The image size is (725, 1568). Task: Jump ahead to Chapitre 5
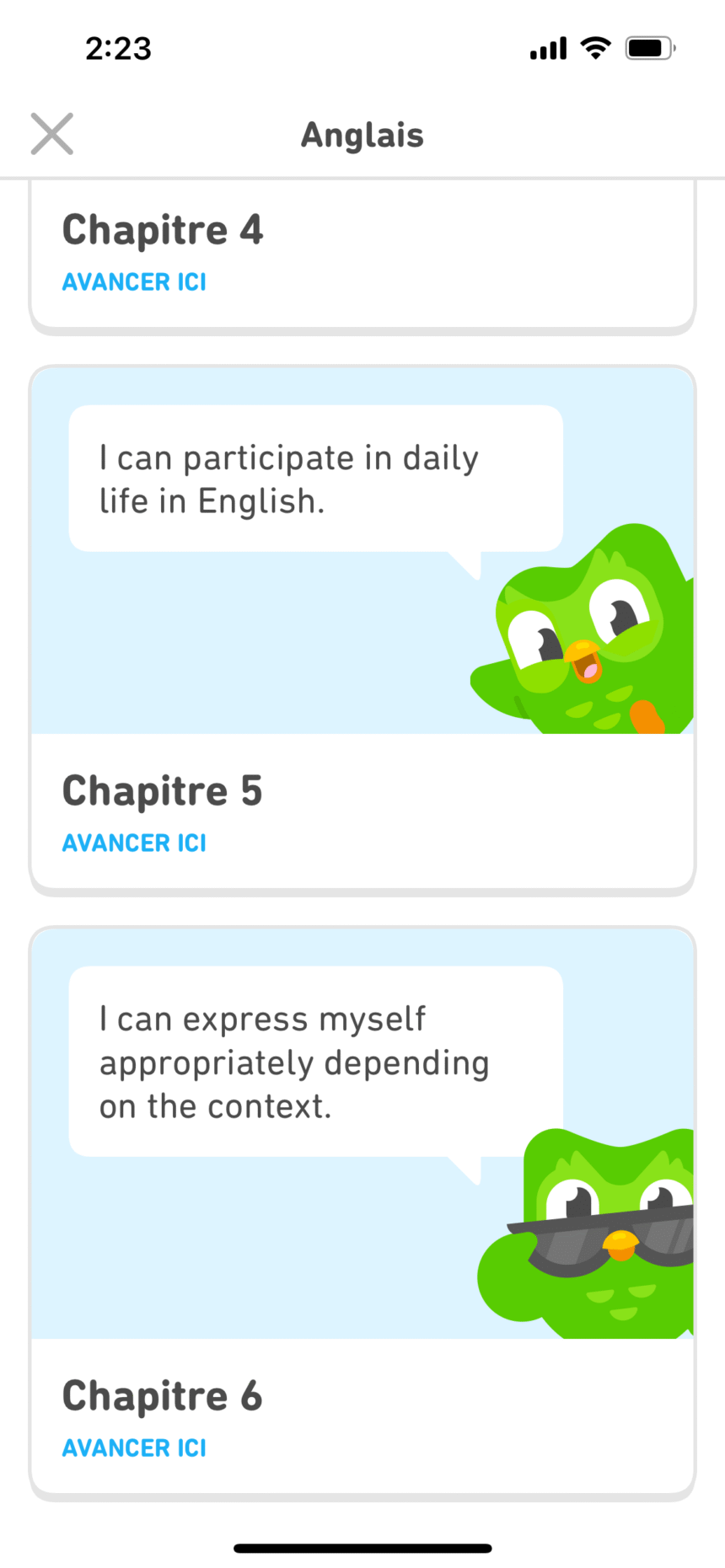coord(134,843)
